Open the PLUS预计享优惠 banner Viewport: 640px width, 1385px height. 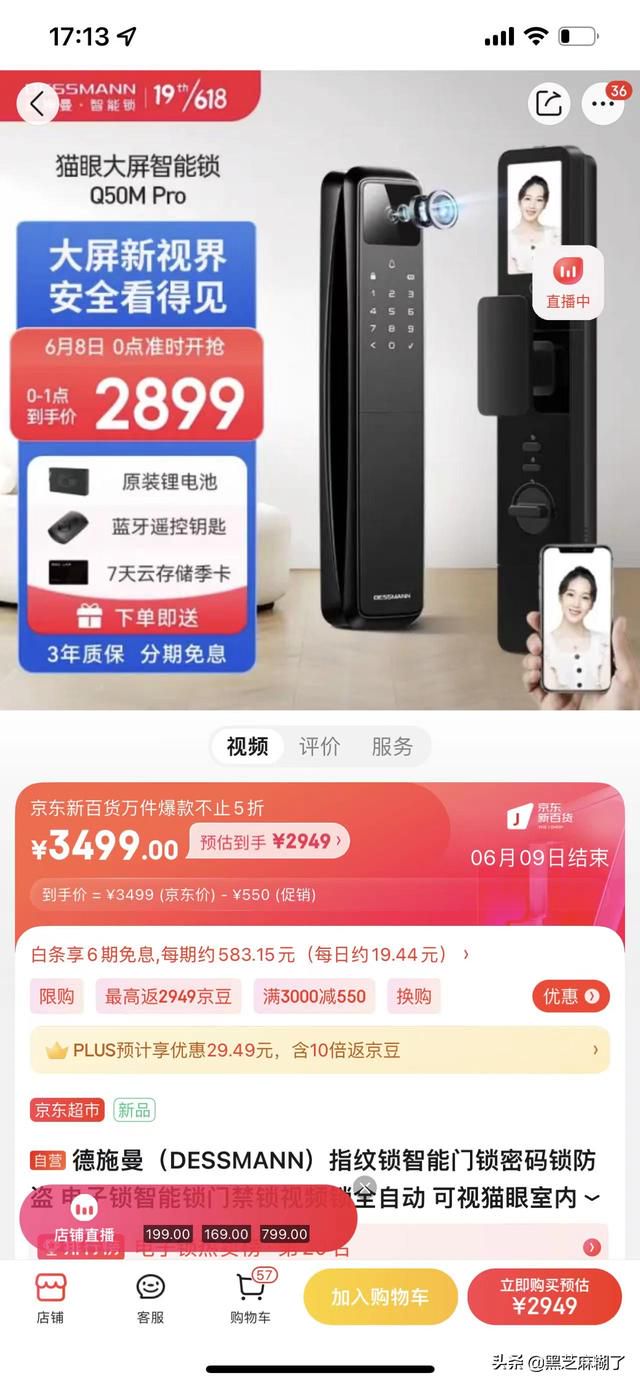[320, 1050]
